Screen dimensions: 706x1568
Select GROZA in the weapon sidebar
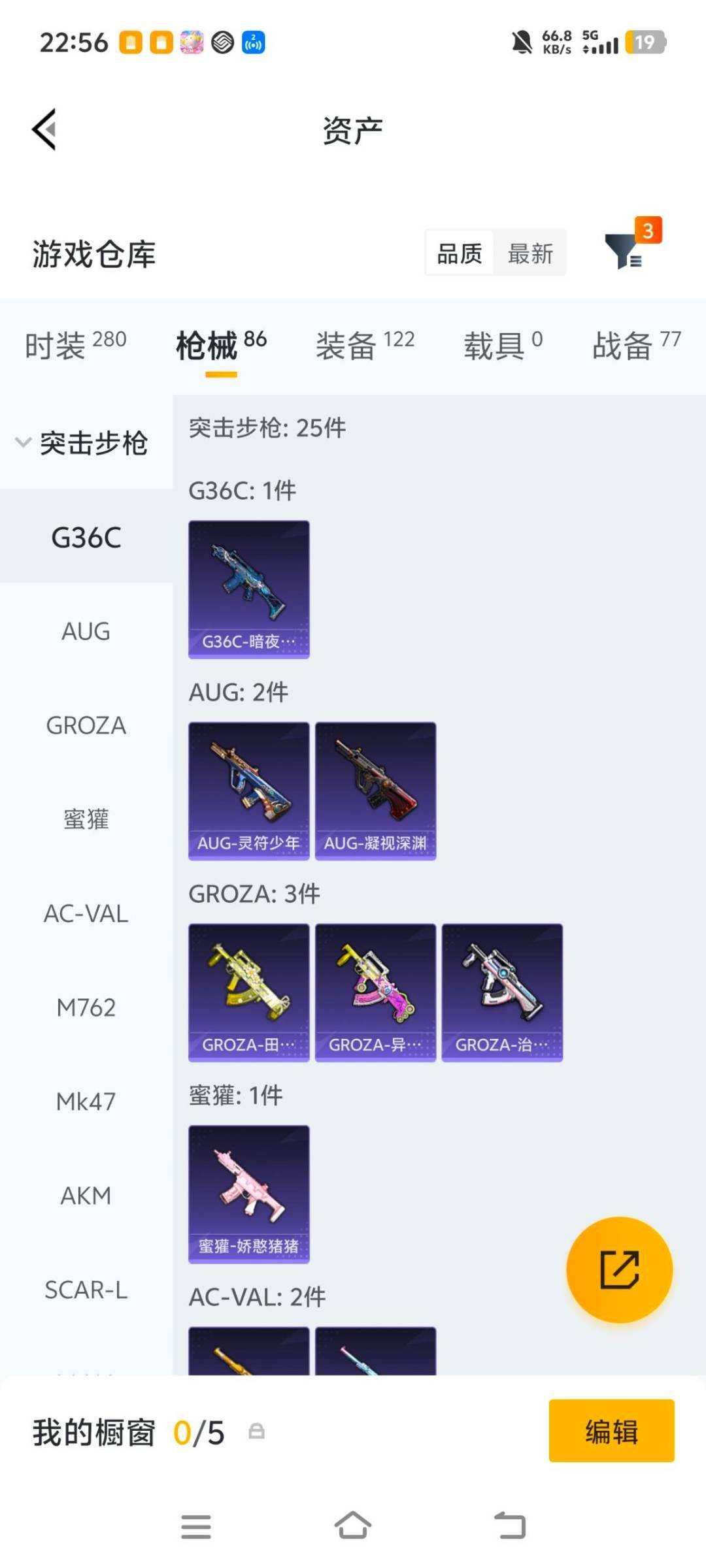point(86,725)
